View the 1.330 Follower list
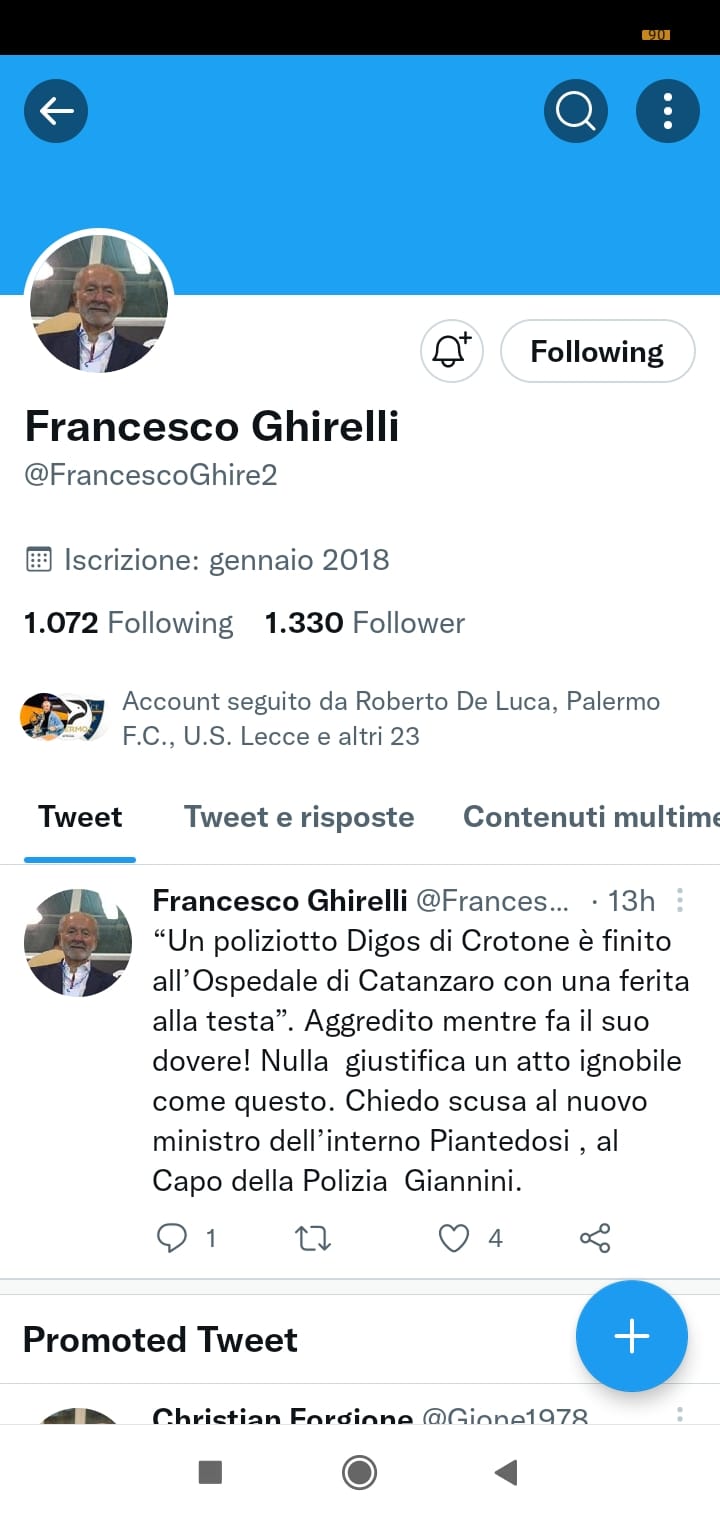 [x=364, y=623]
